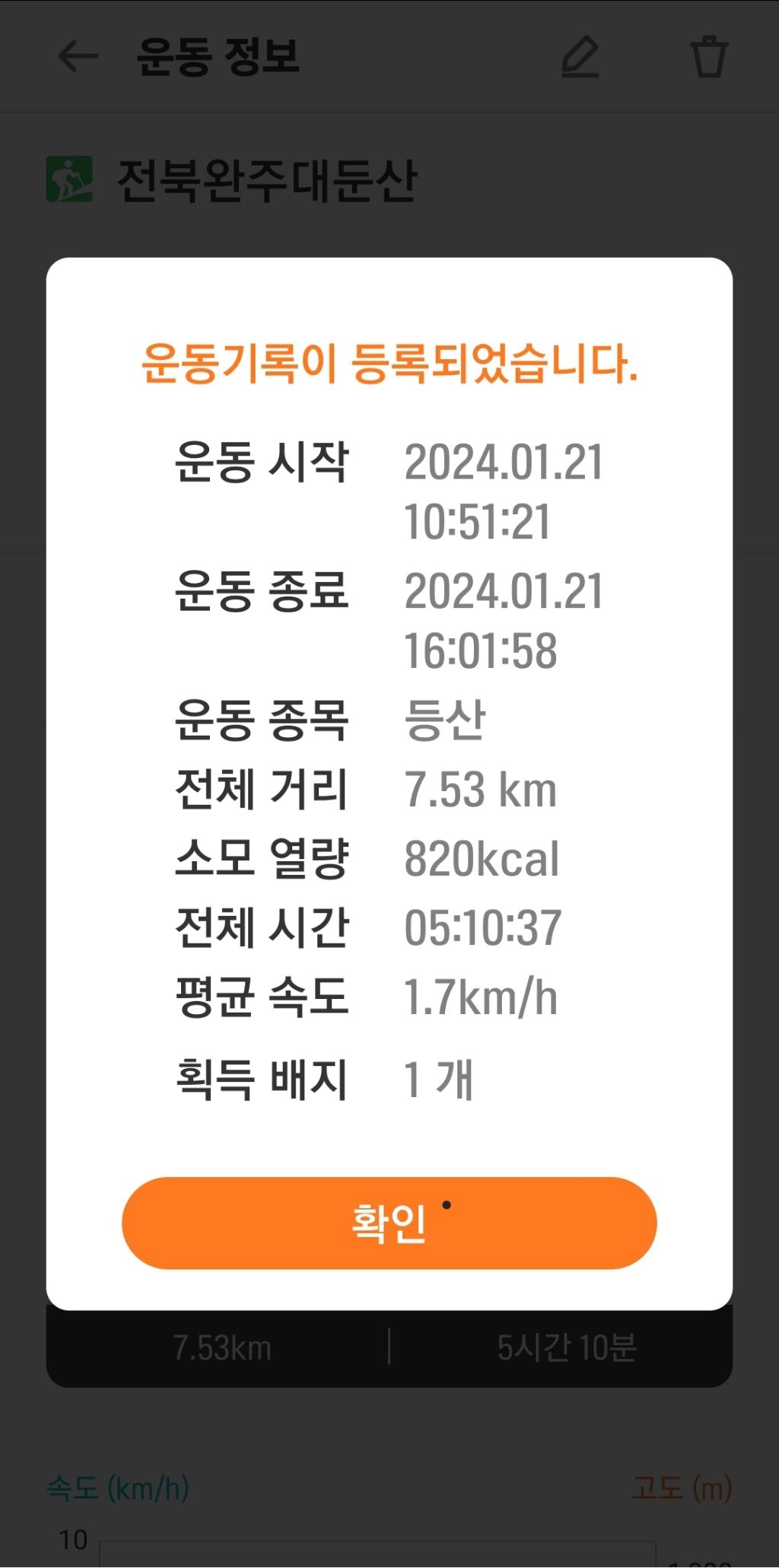Edit the workout record
Screen dimensions: 779x1568
click(580, 56)
